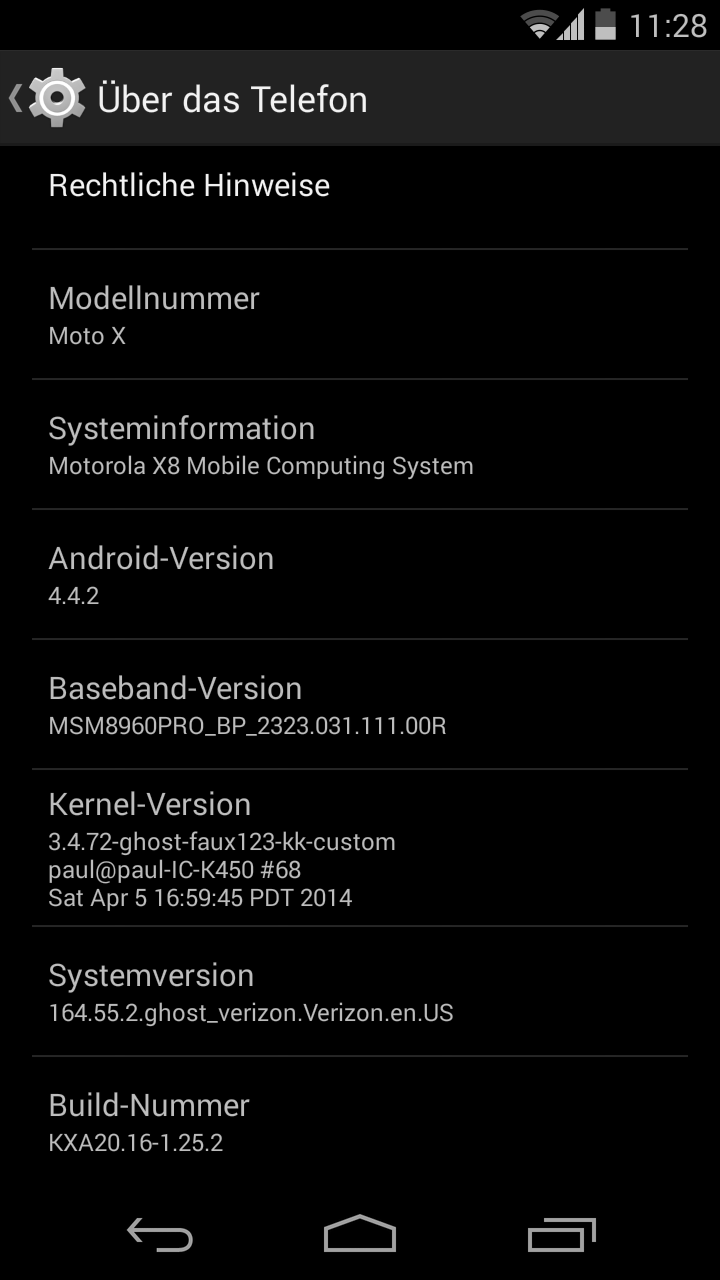Go back via the settings gear icon
The image size is (720, 1280).
[56, 98]
